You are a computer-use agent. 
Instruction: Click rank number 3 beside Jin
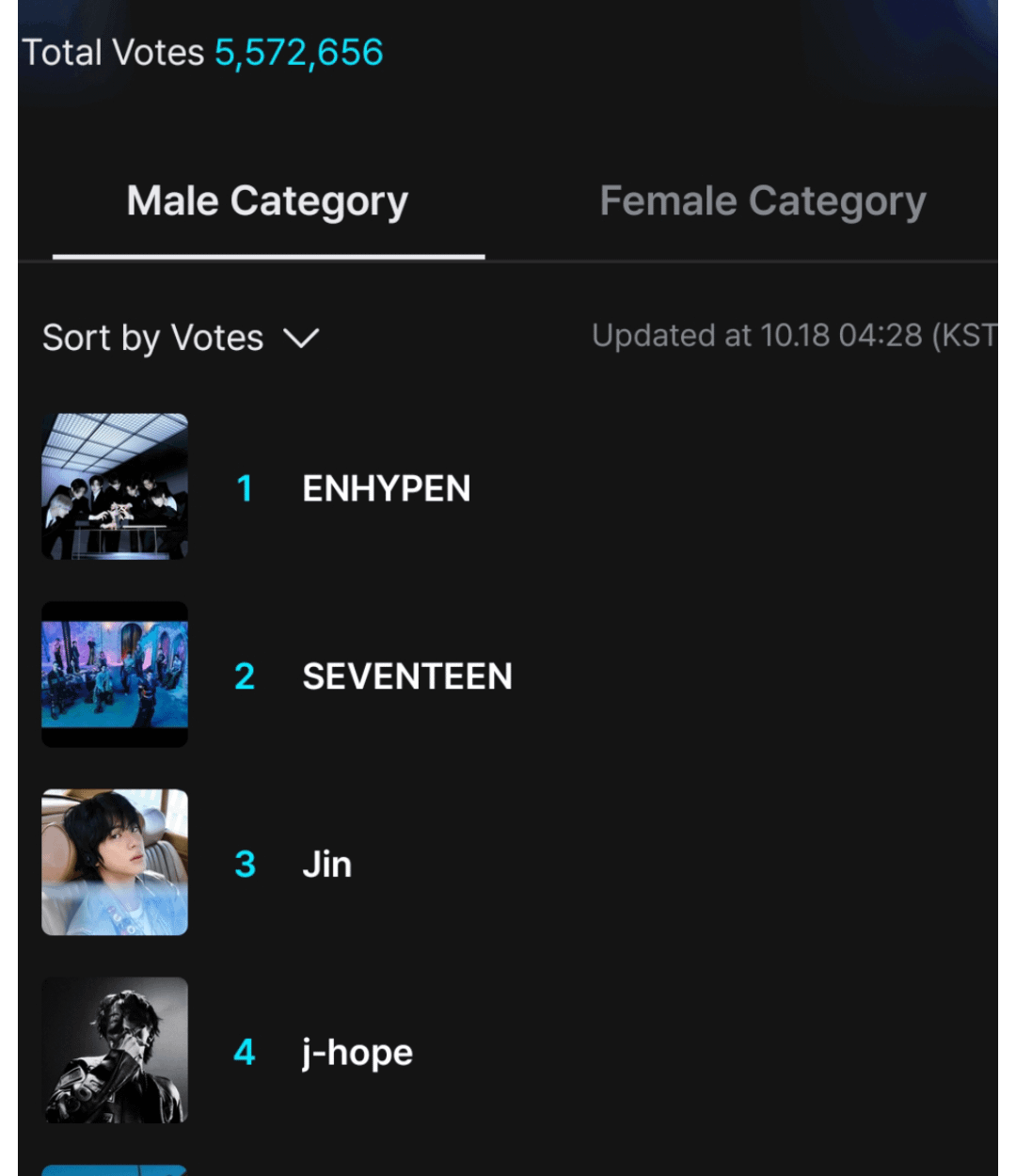pyautogui.click(x=245, y=864)
